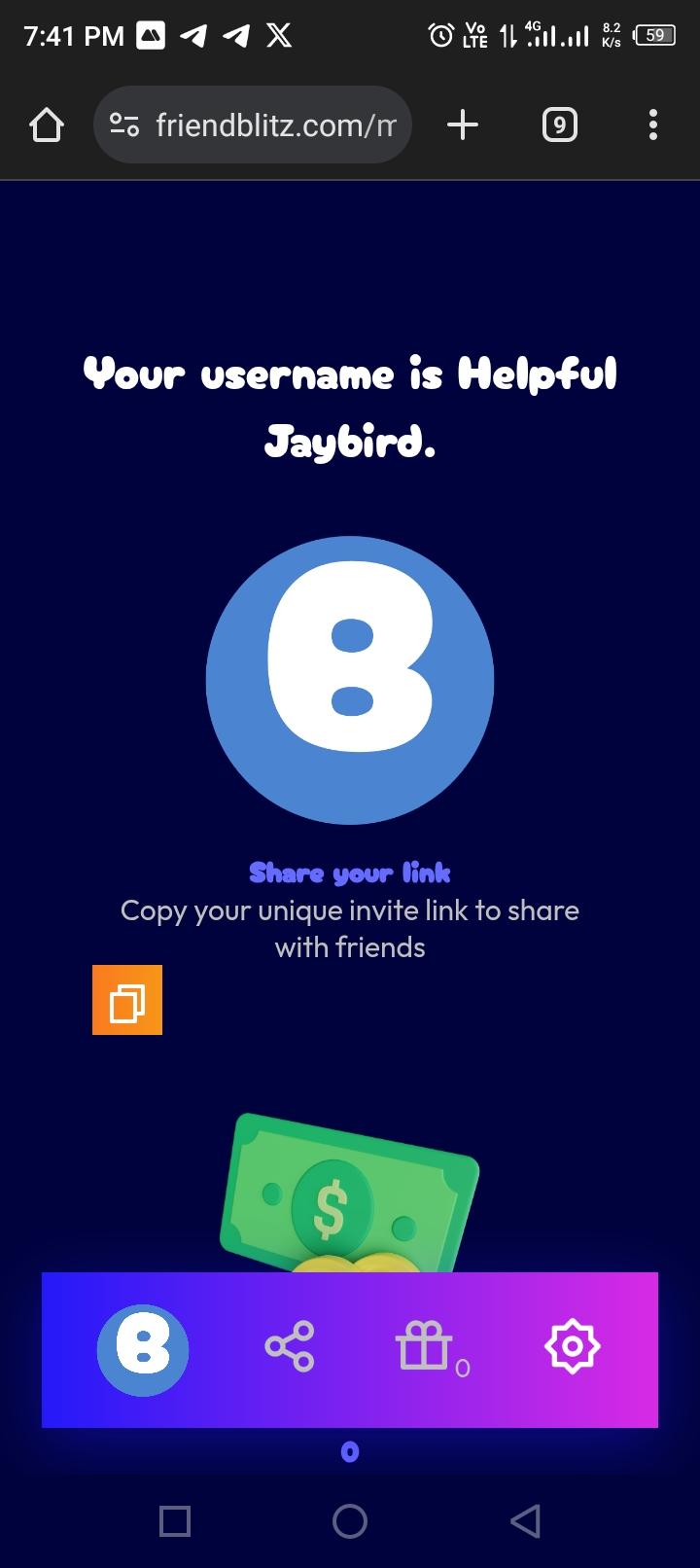The height and width of the screenshot is (1568, 700).
Task: Open the gift rewards tab
Action: (425, 1347)
